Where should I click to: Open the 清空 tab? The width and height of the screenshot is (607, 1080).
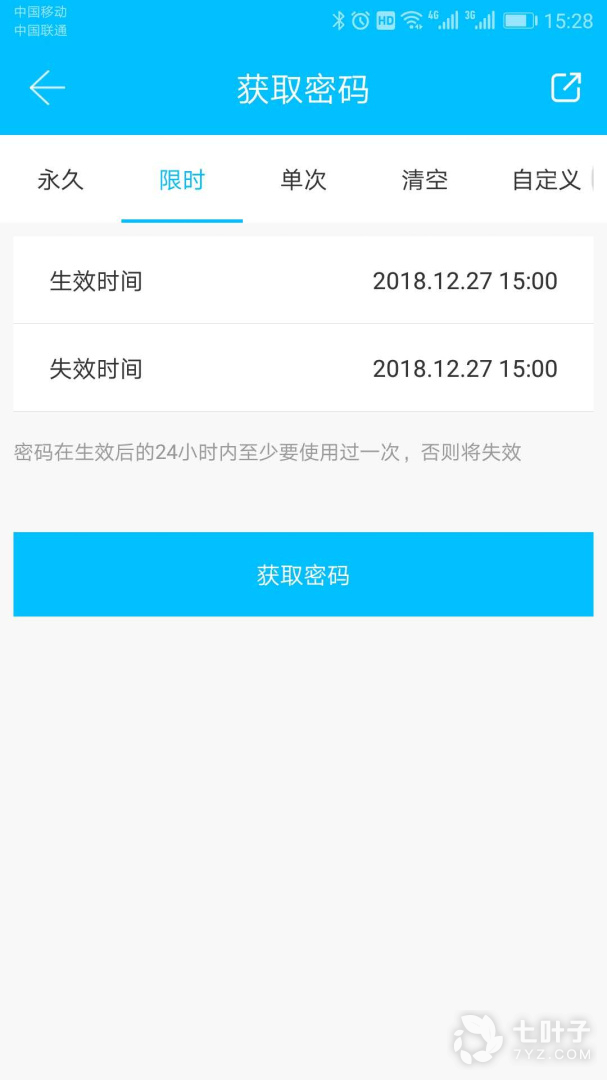coord(424,180)
